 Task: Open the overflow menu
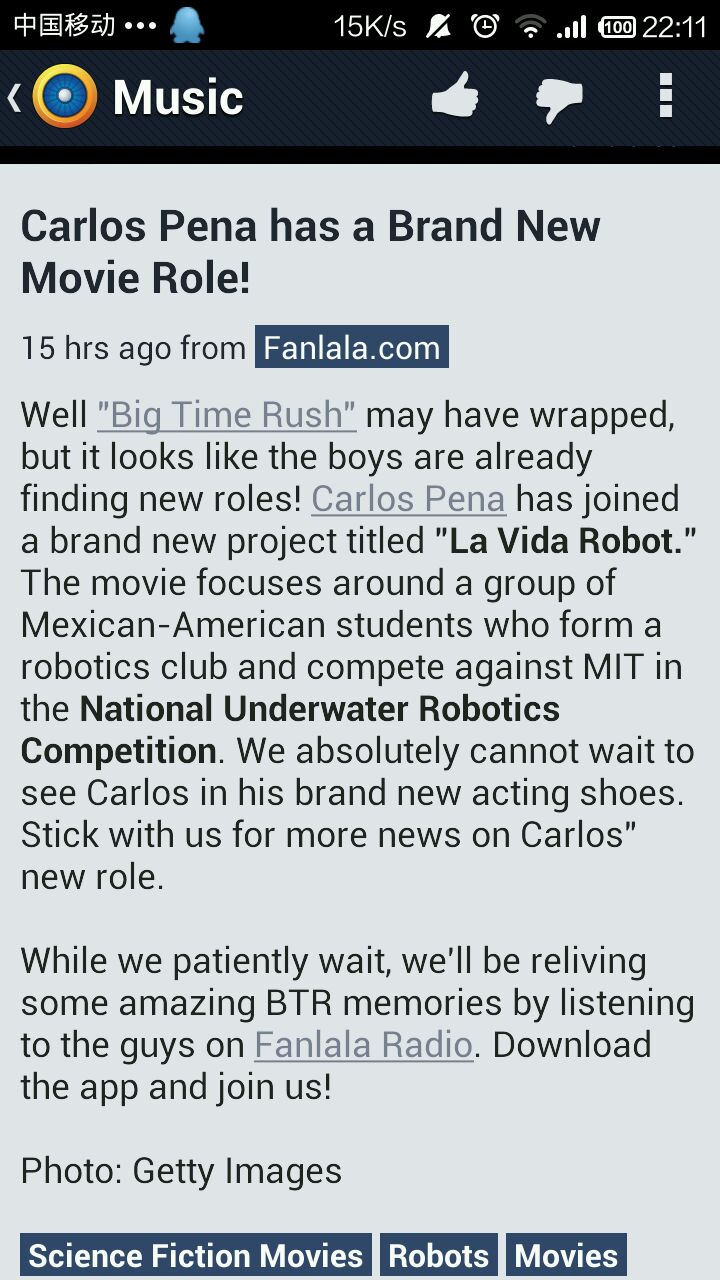click(x=666, y=97)
